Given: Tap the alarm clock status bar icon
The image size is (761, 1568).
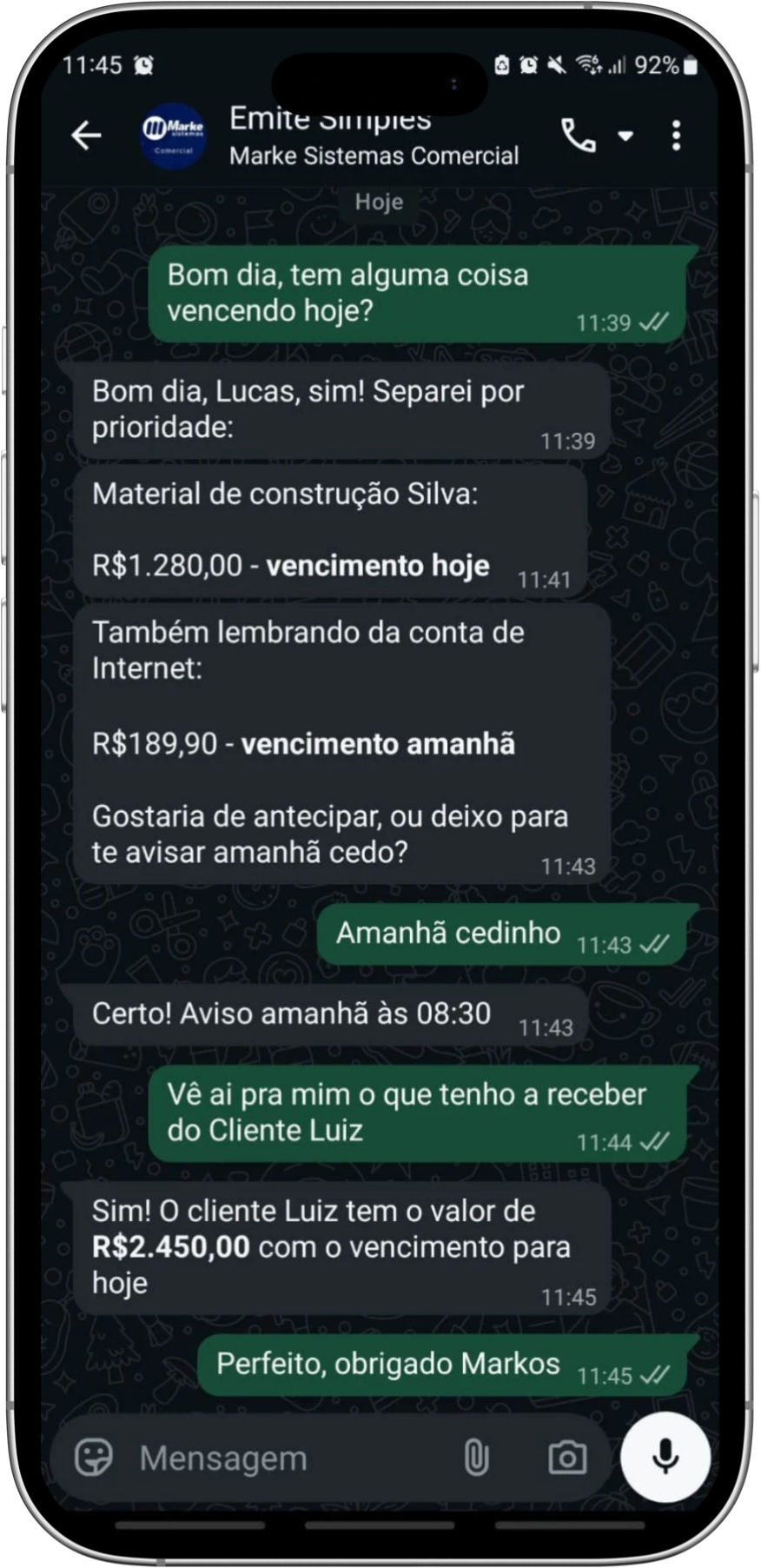Looking at the screenshot, I should (x=143, y=63).
